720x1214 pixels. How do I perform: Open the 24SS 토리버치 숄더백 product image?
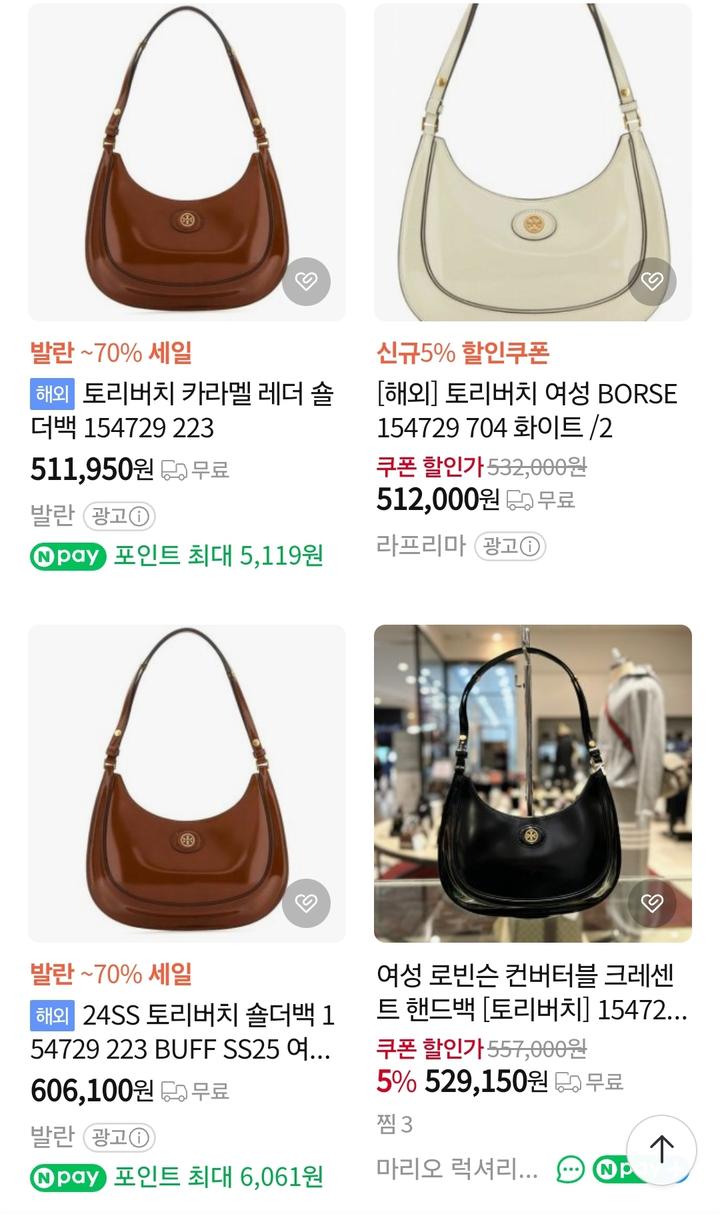coord(186,782)
